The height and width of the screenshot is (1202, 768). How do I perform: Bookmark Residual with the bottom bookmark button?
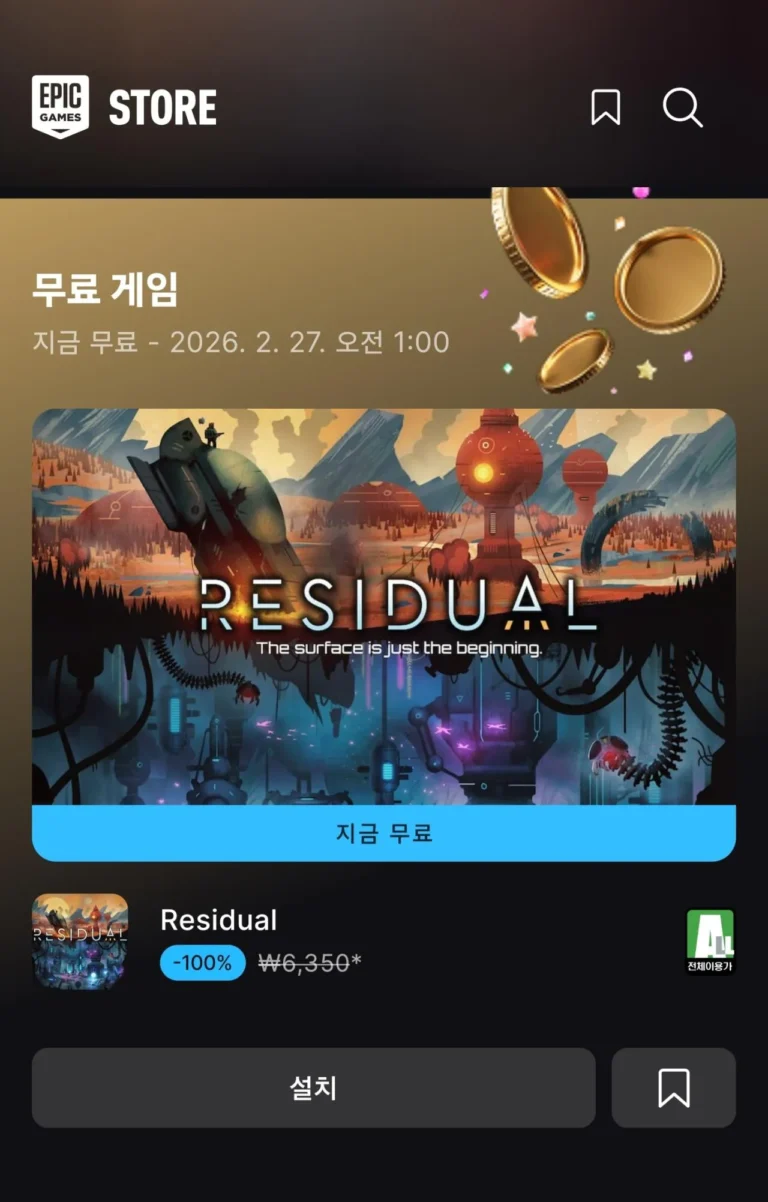click(x=673, y=1088)
